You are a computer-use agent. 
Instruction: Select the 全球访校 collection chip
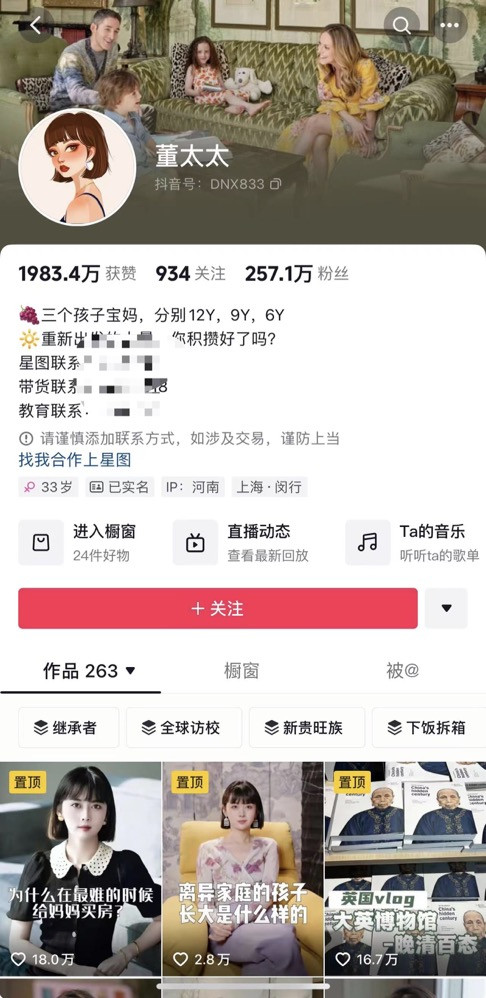pyautogui.click(x=184, y=727)
